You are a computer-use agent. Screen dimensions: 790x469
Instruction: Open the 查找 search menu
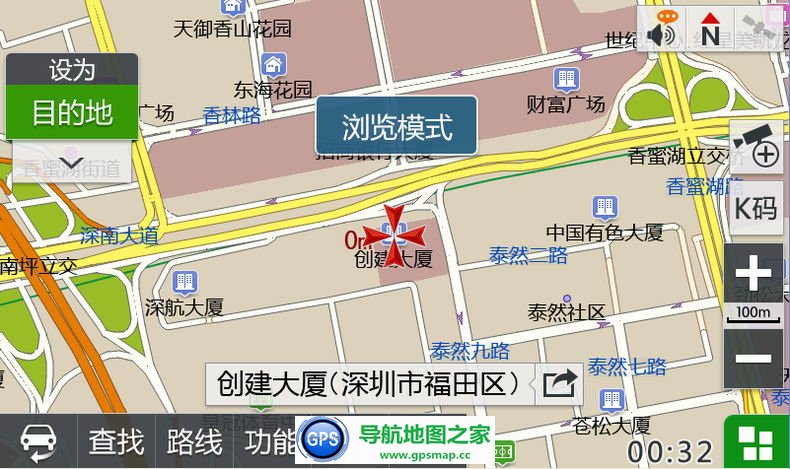116,442
